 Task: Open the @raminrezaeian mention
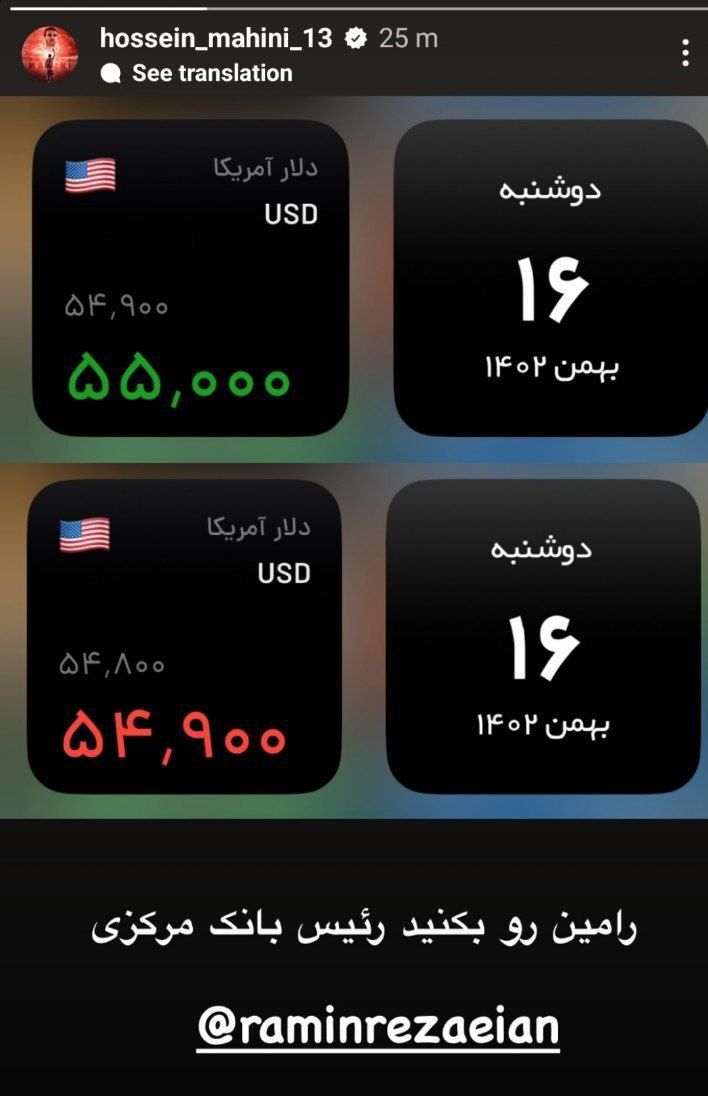(378, 1027)
